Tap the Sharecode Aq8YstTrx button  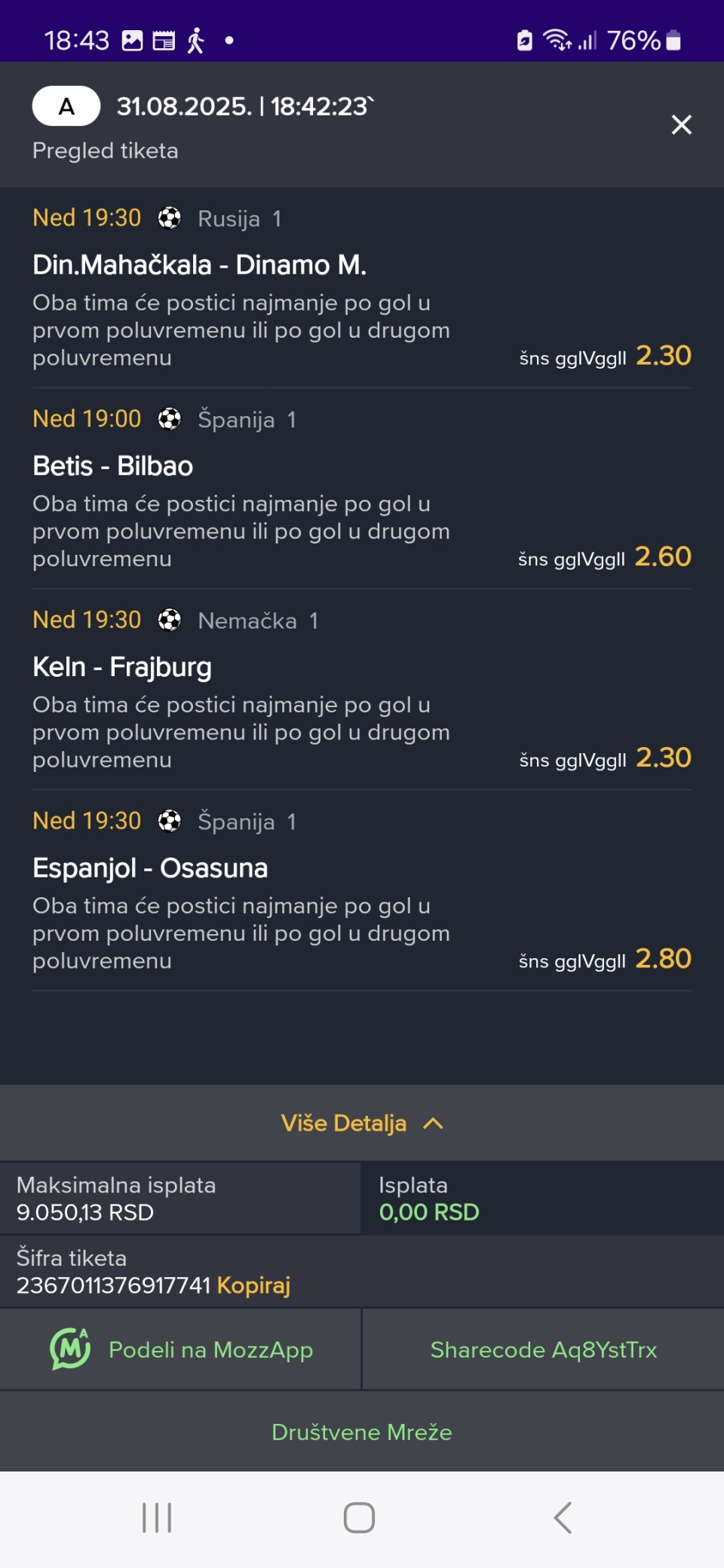coord(544,1349)
